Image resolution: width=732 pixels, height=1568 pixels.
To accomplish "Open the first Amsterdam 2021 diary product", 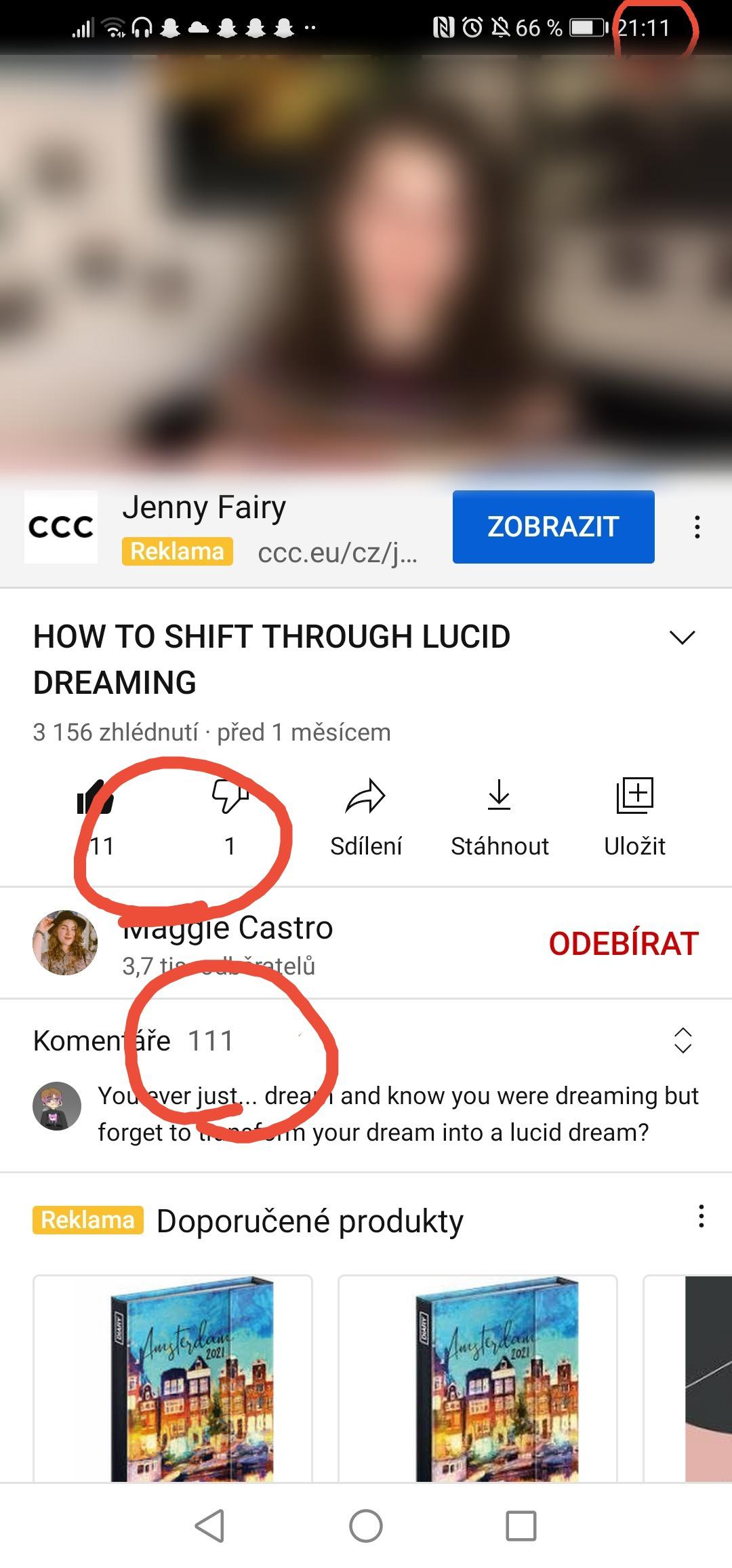I will (173, 1377).
